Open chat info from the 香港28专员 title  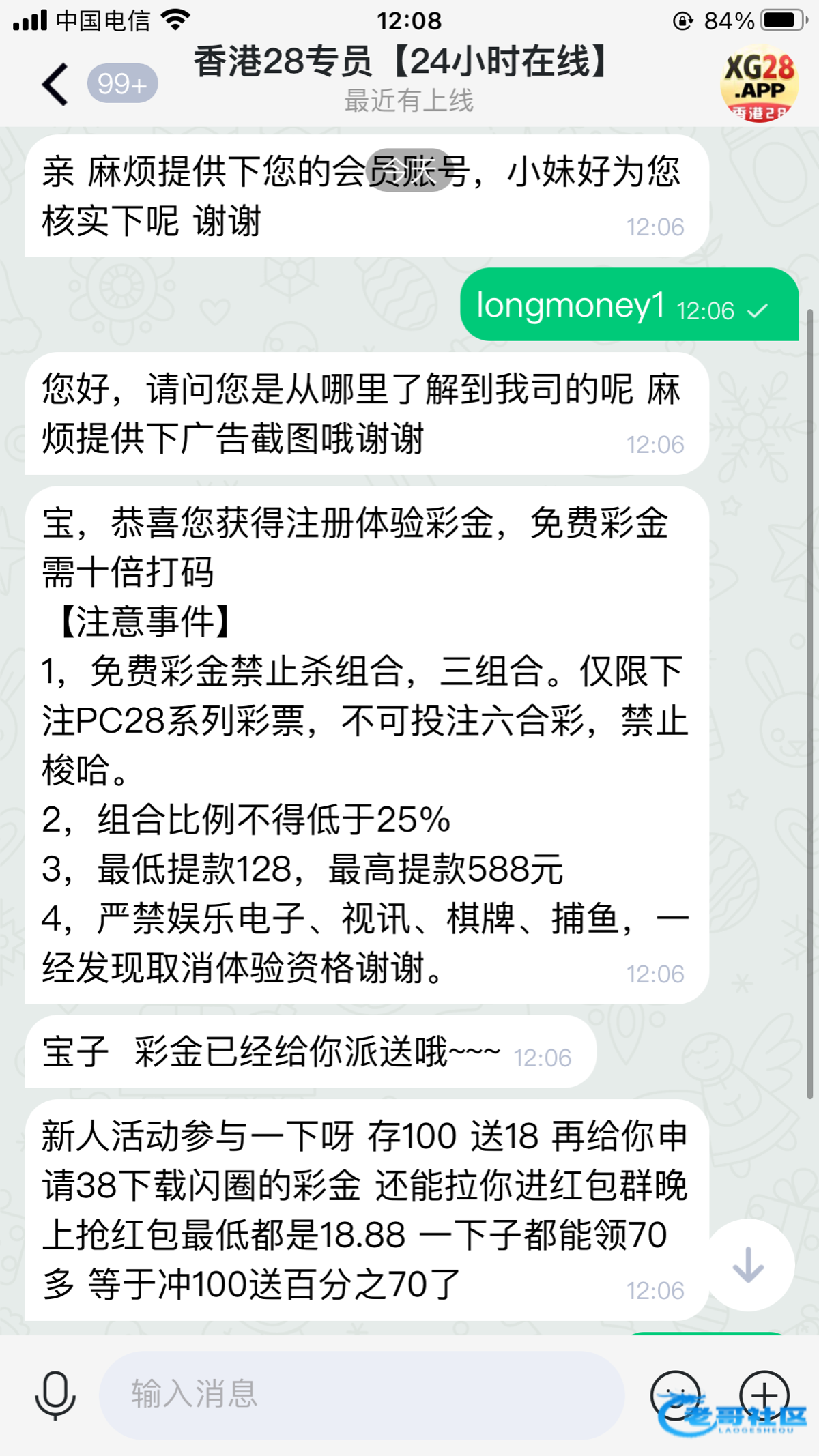tap(403, 63)
